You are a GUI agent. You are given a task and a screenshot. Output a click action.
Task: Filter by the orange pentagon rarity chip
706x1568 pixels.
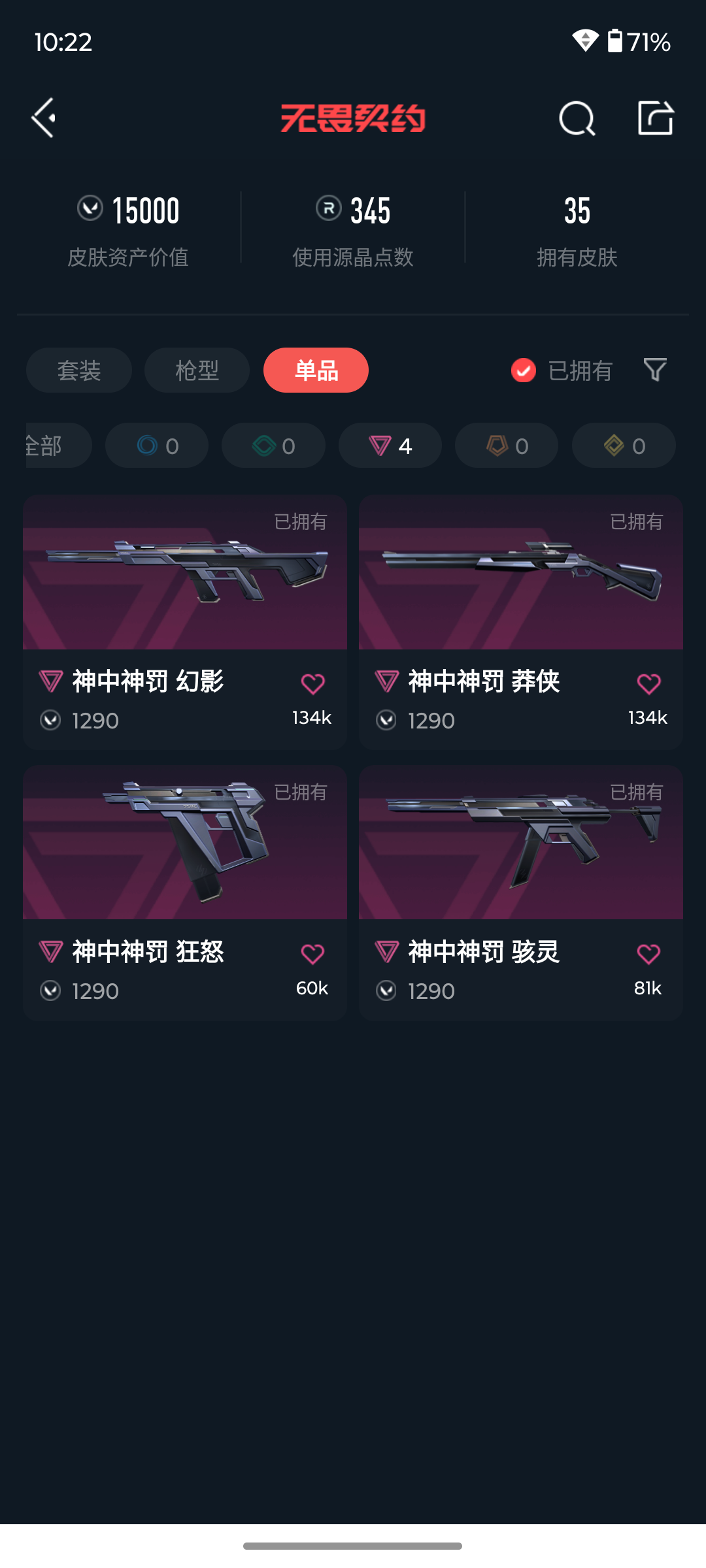click(x=507, y=446)
